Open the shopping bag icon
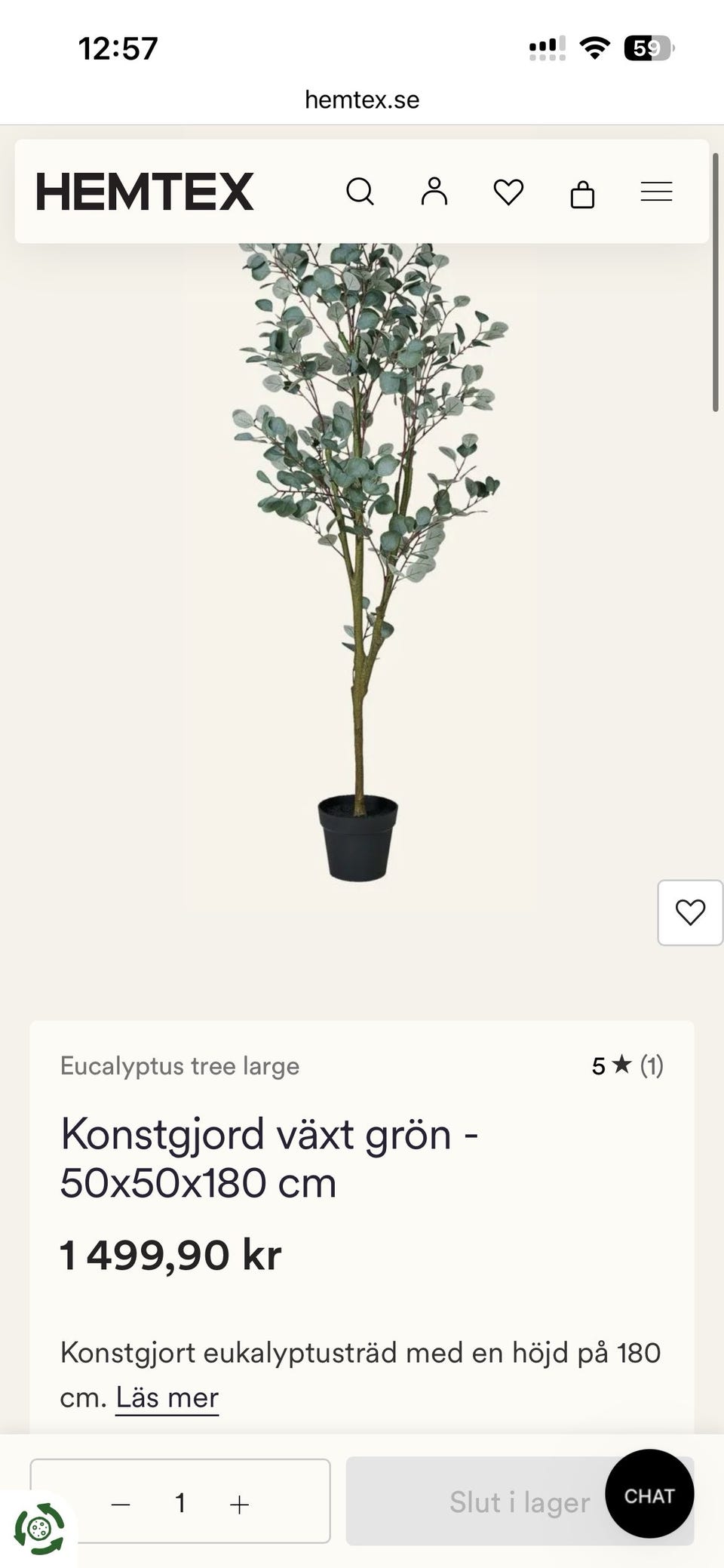This screenshot has width=724, height=1568. (581, 192)
